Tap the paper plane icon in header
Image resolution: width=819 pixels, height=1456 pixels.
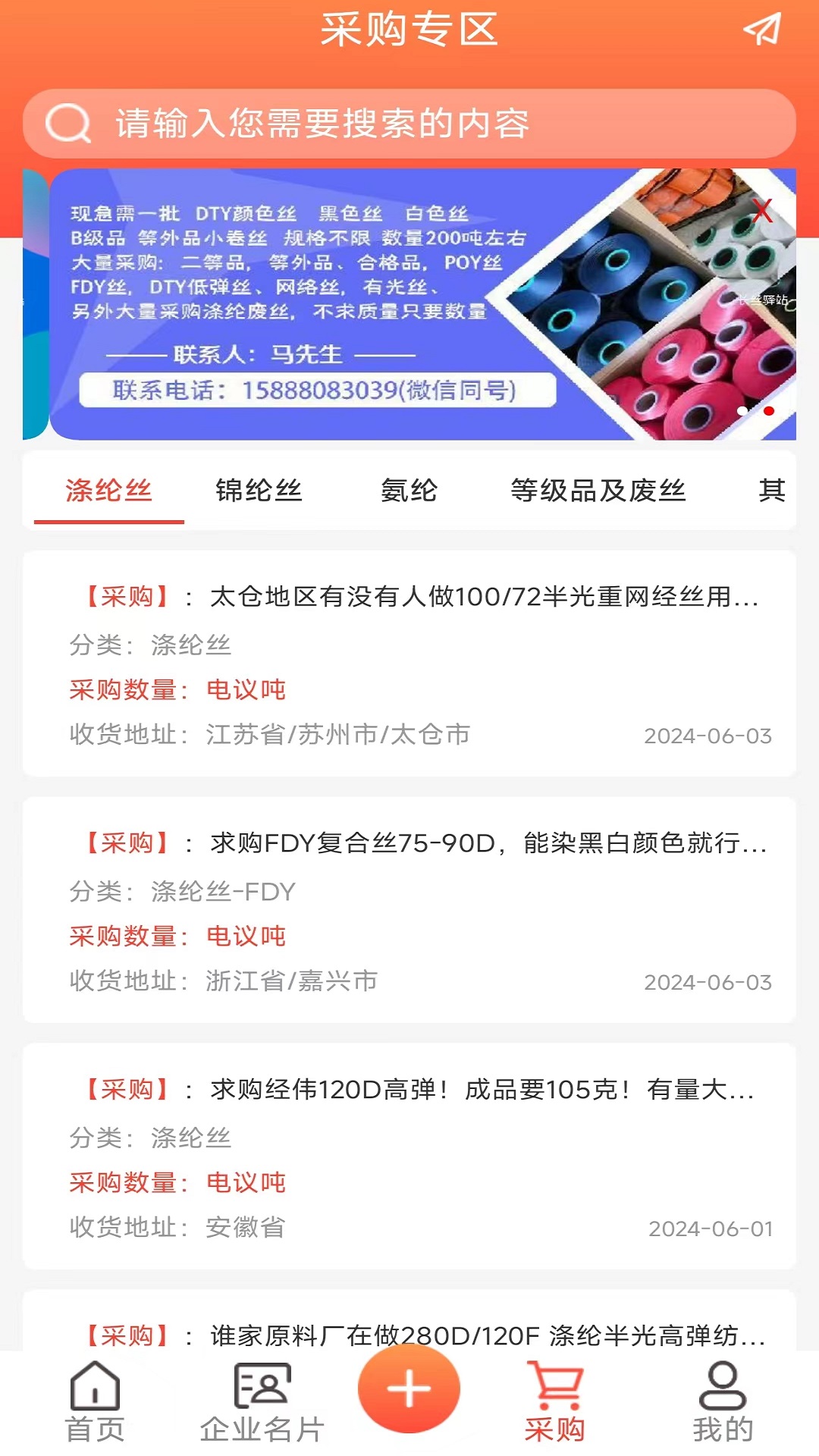point(762,30)
